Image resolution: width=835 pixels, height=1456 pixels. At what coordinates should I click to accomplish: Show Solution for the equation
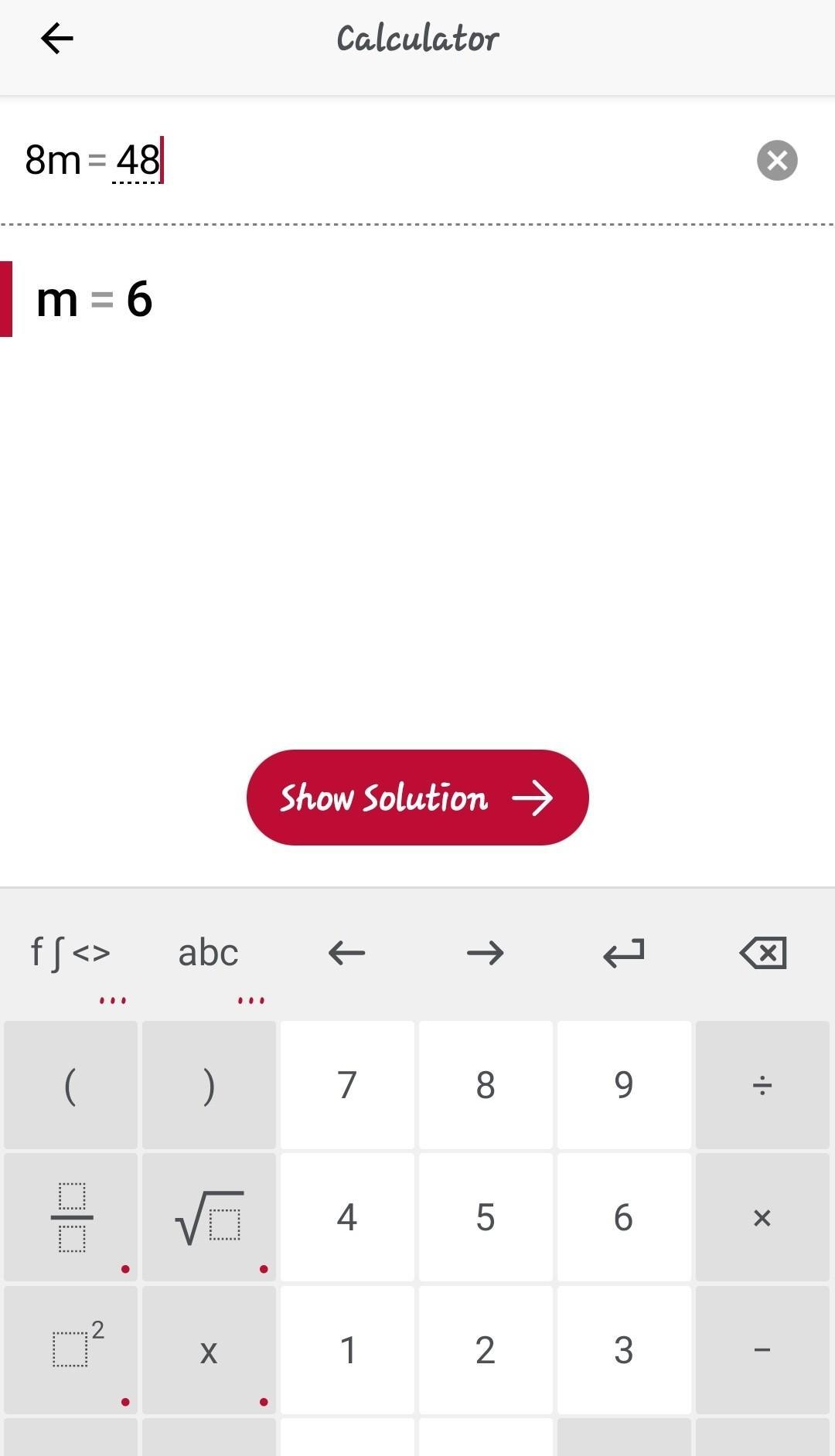point(417,798)
